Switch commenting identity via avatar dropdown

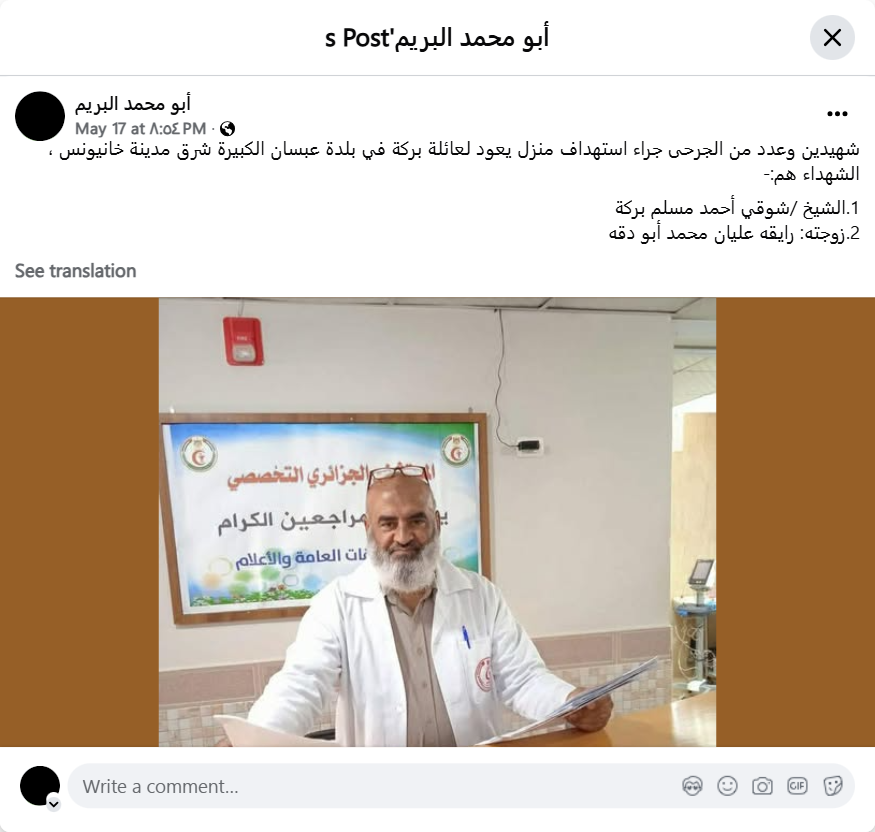click(x=54, y=803)
